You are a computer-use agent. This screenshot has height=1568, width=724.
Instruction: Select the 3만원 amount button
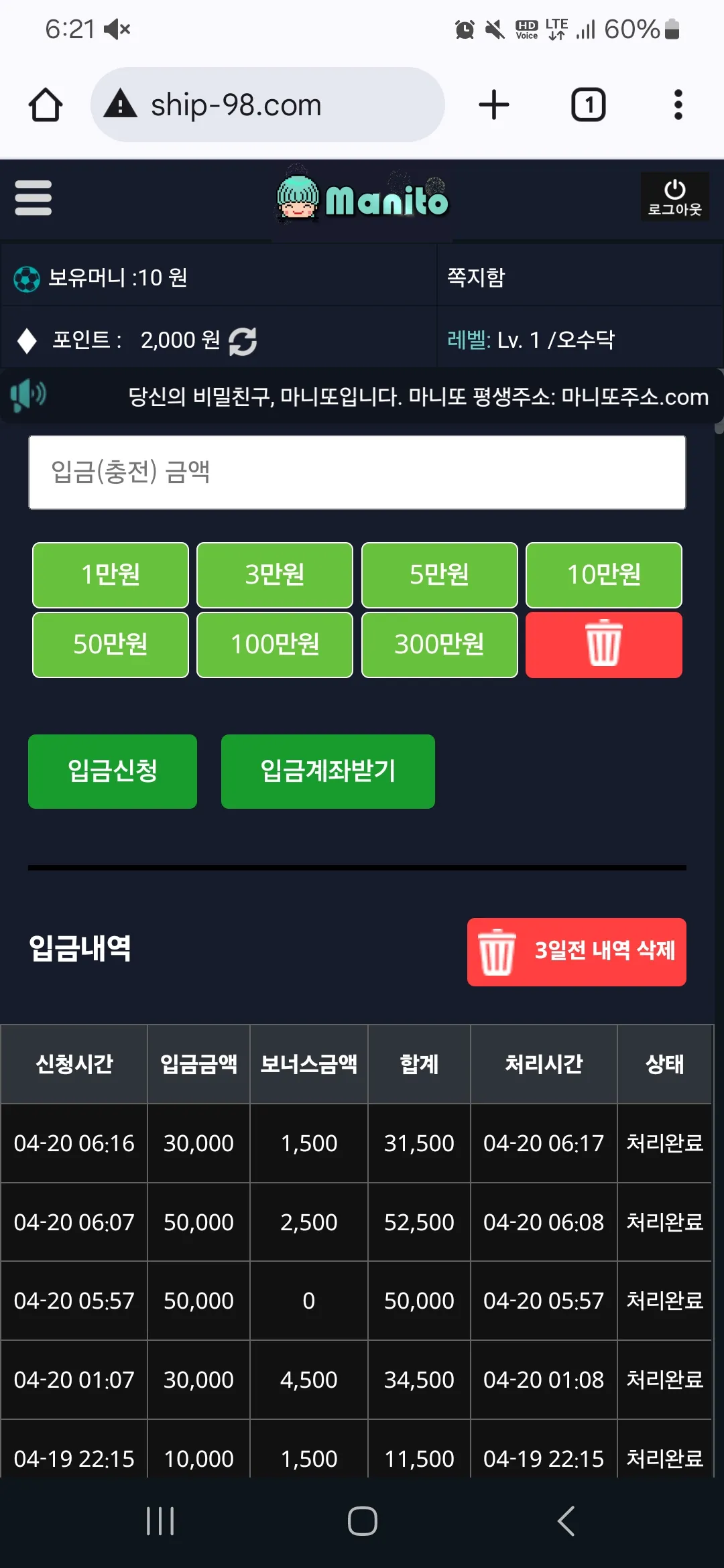point(275,575)
